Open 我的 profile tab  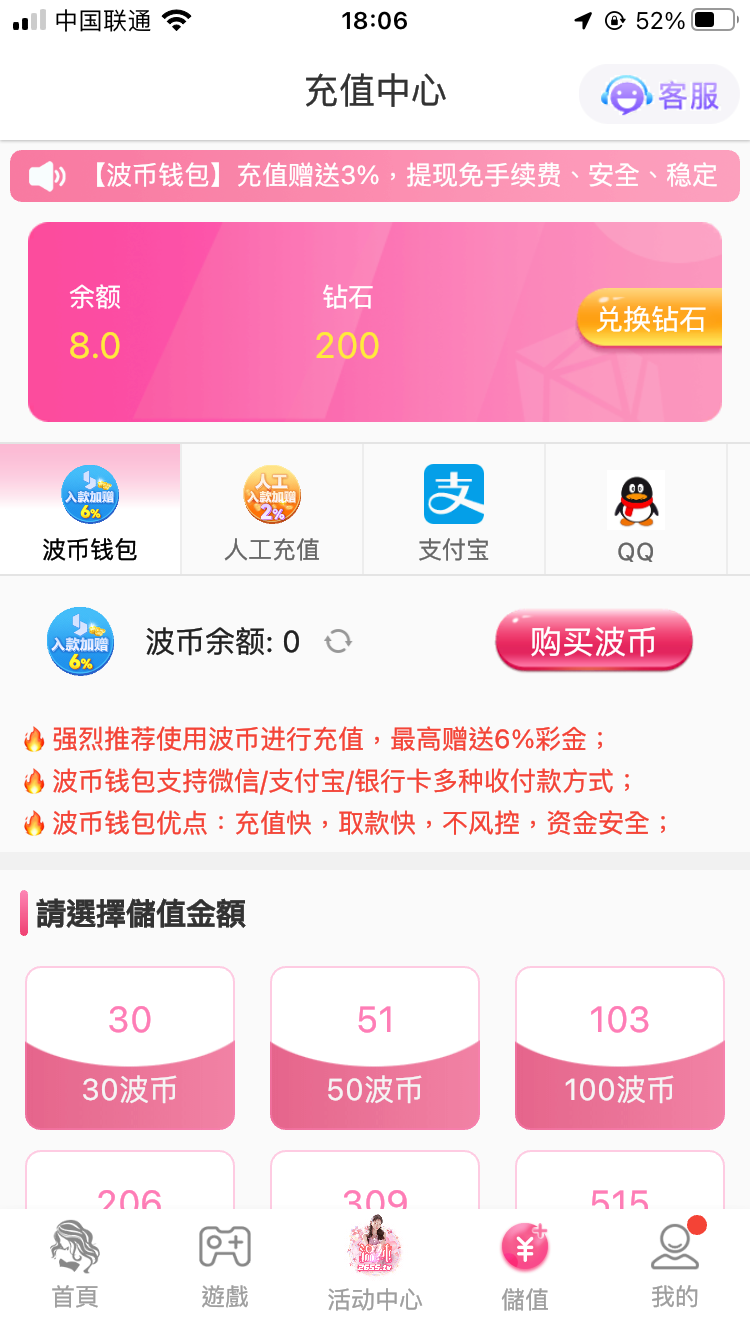675,1266
